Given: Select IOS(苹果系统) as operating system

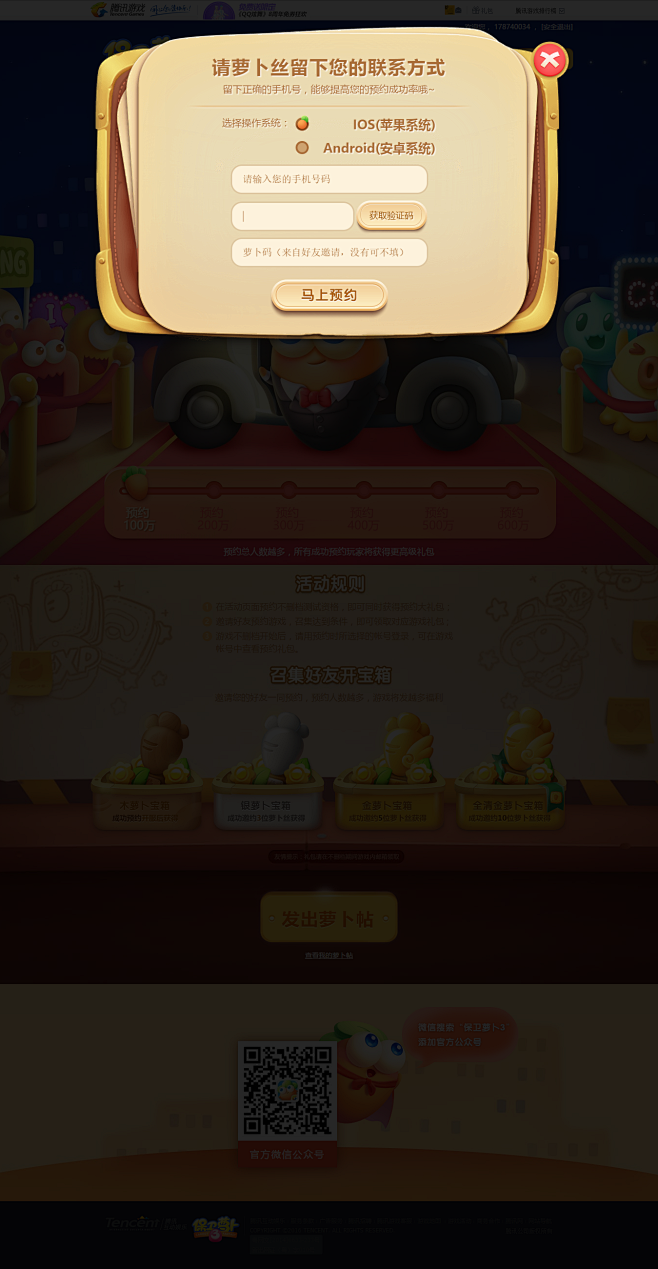Looking at the screenshot, I should pos(302,124).
